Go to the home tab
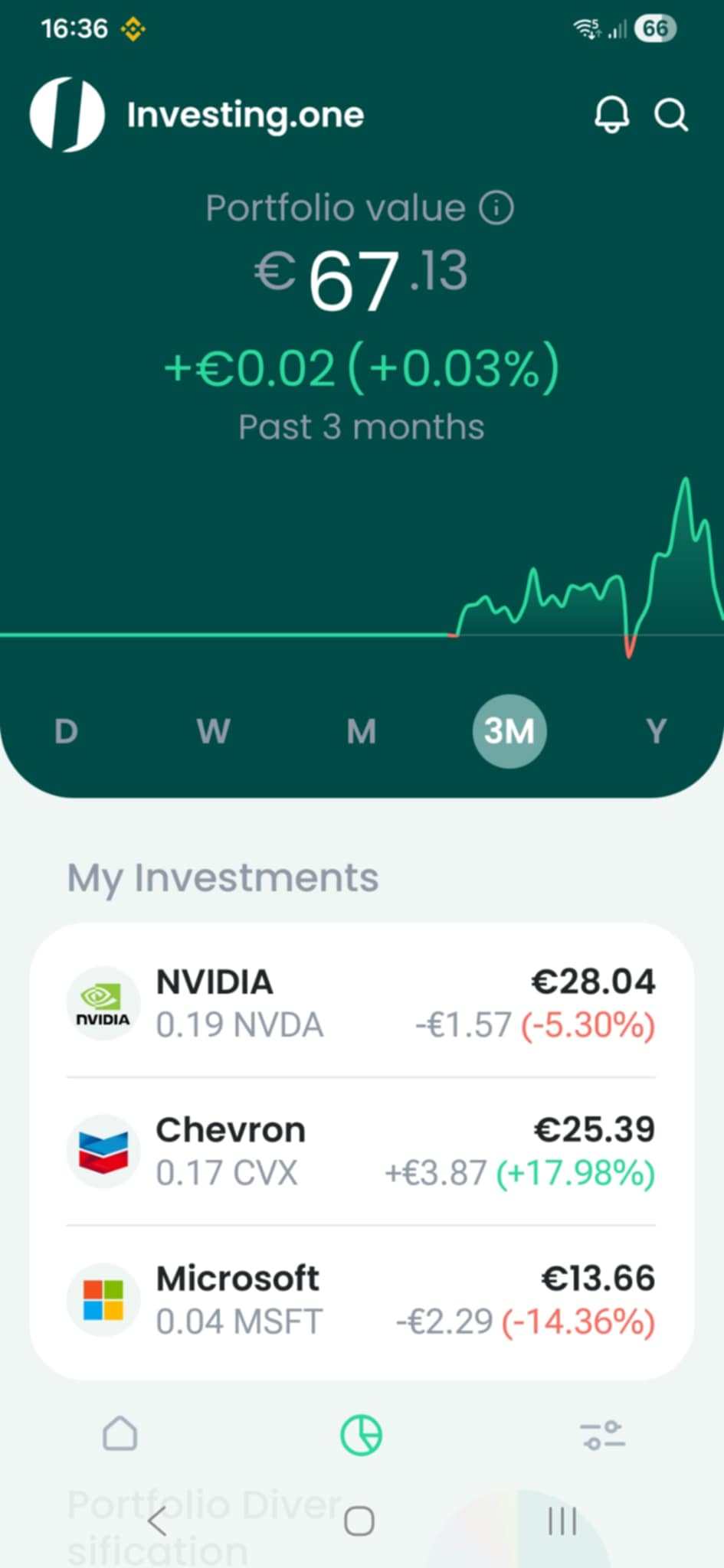This screenshot has width=724, height=1568. pyautogui.click(x=120, y=1433)
